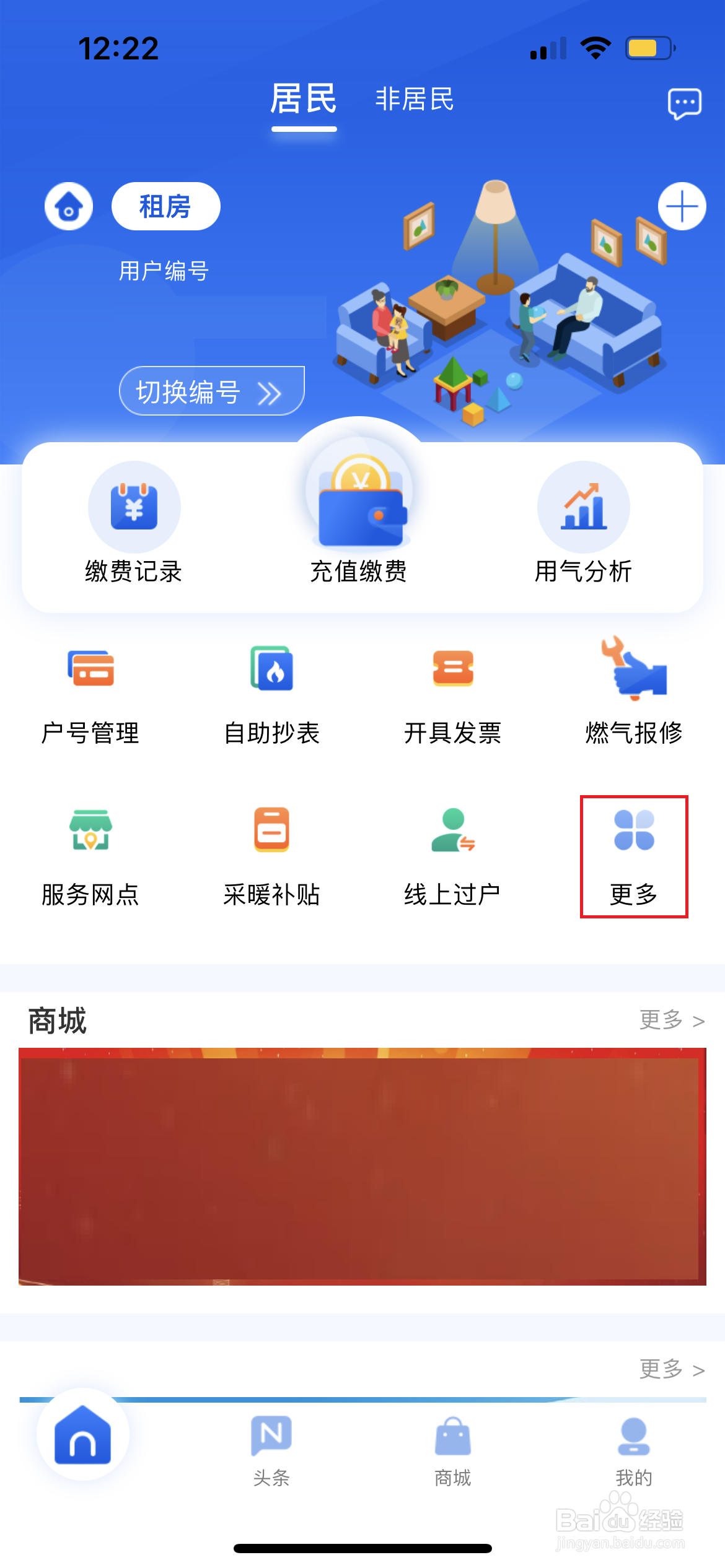Tap the 切换编号 switch account button
Screen dimensions: 725x1568
[x=211, y=391]
